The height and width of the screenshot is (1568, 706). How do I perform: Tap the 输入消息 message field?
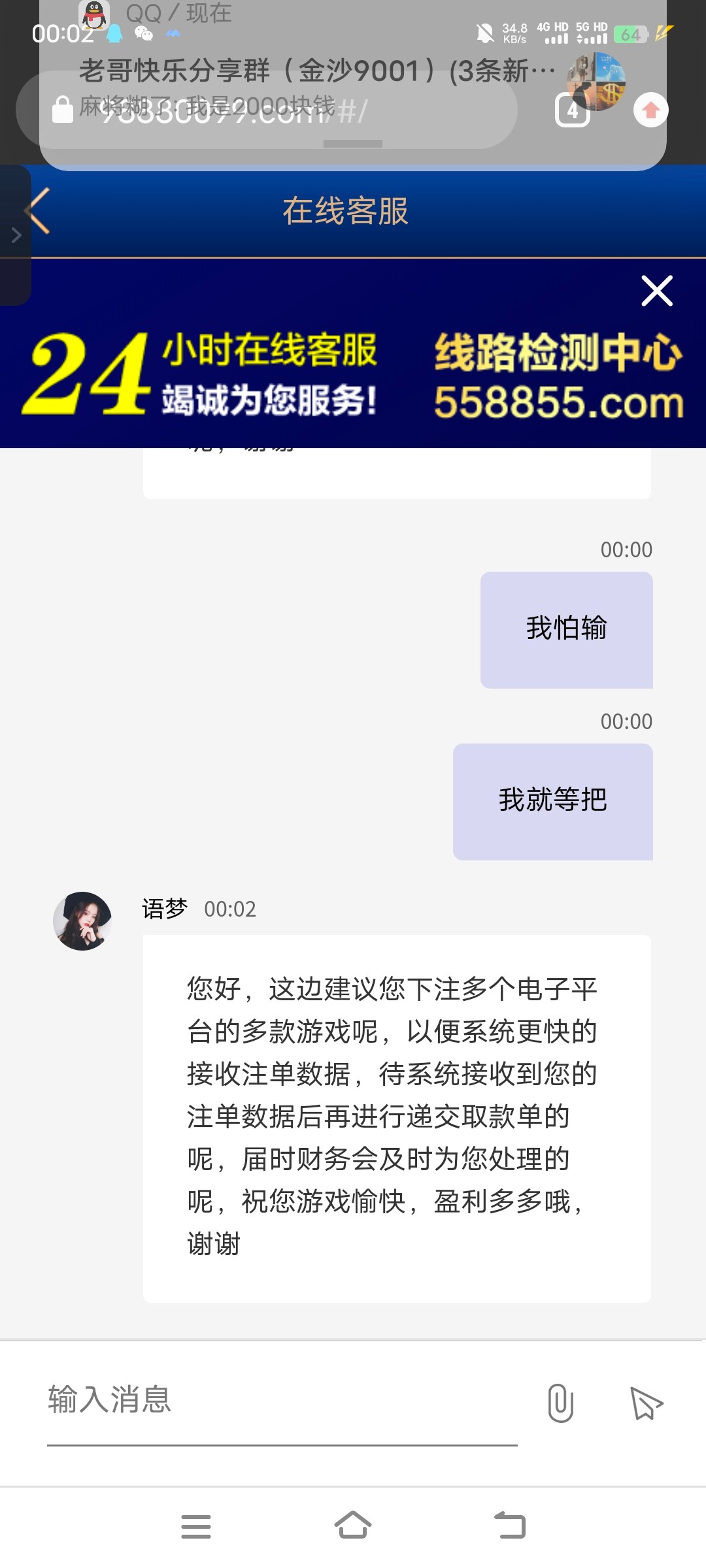click(x=281, y=1400)
